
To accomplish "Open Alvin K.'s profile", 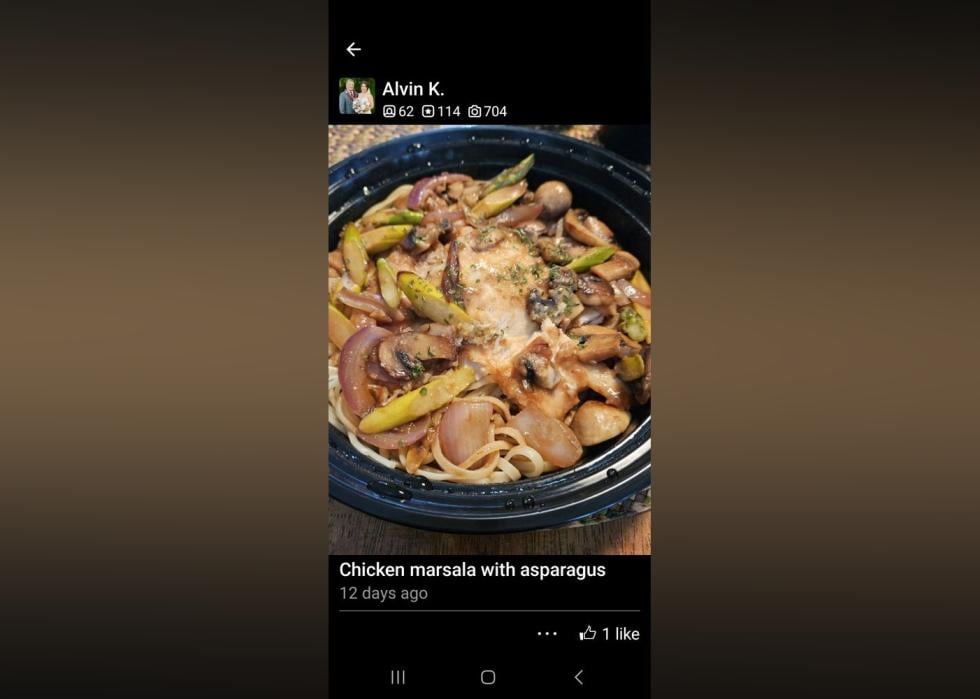I will [x=413, y=89].
